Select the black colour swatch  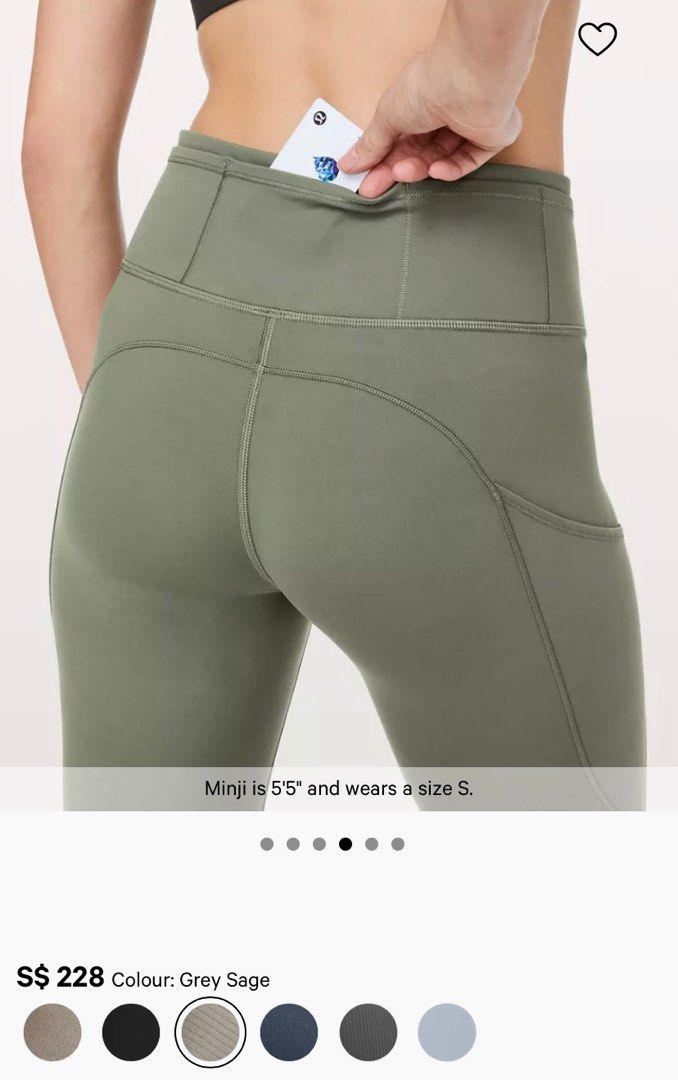[x=131, y=1032]
